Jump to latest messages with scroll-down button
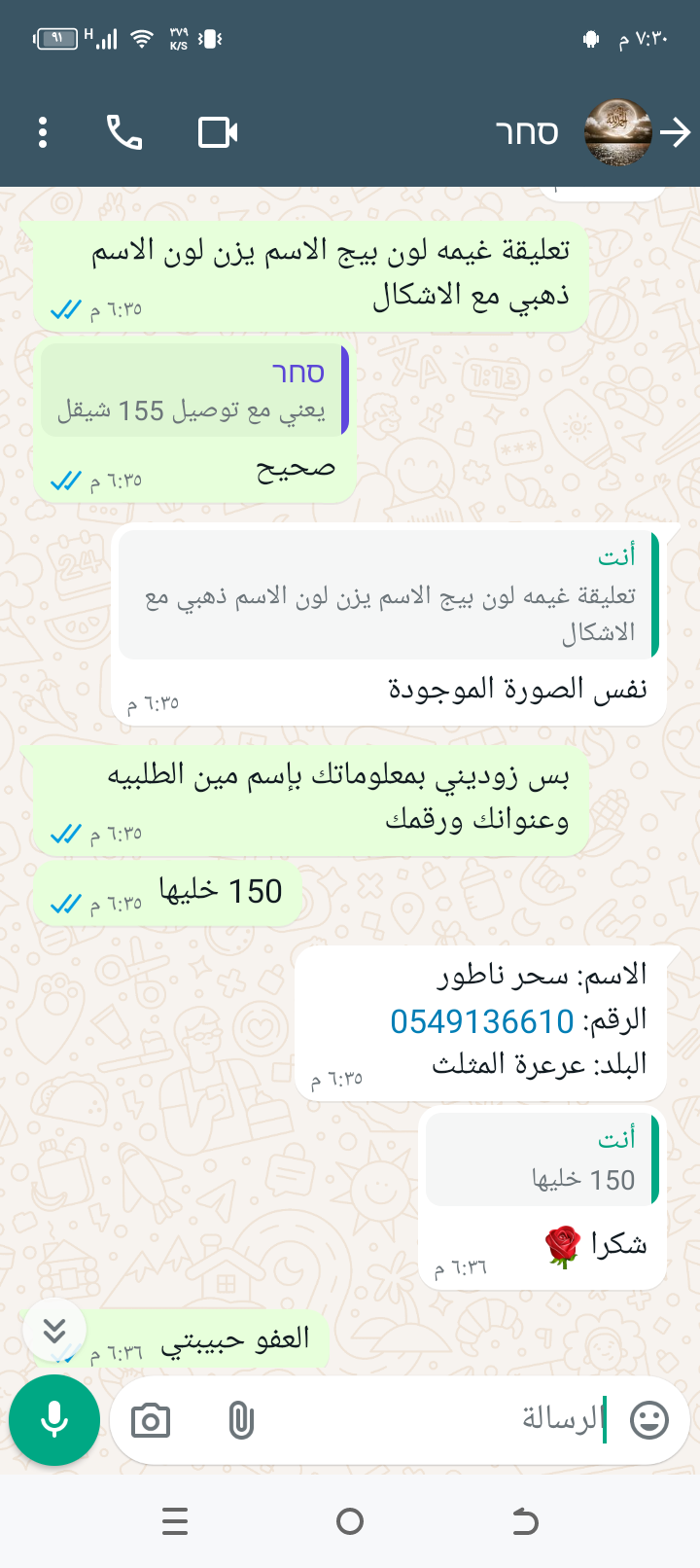Viewport: 700px width, 1568px height. 54,1330
